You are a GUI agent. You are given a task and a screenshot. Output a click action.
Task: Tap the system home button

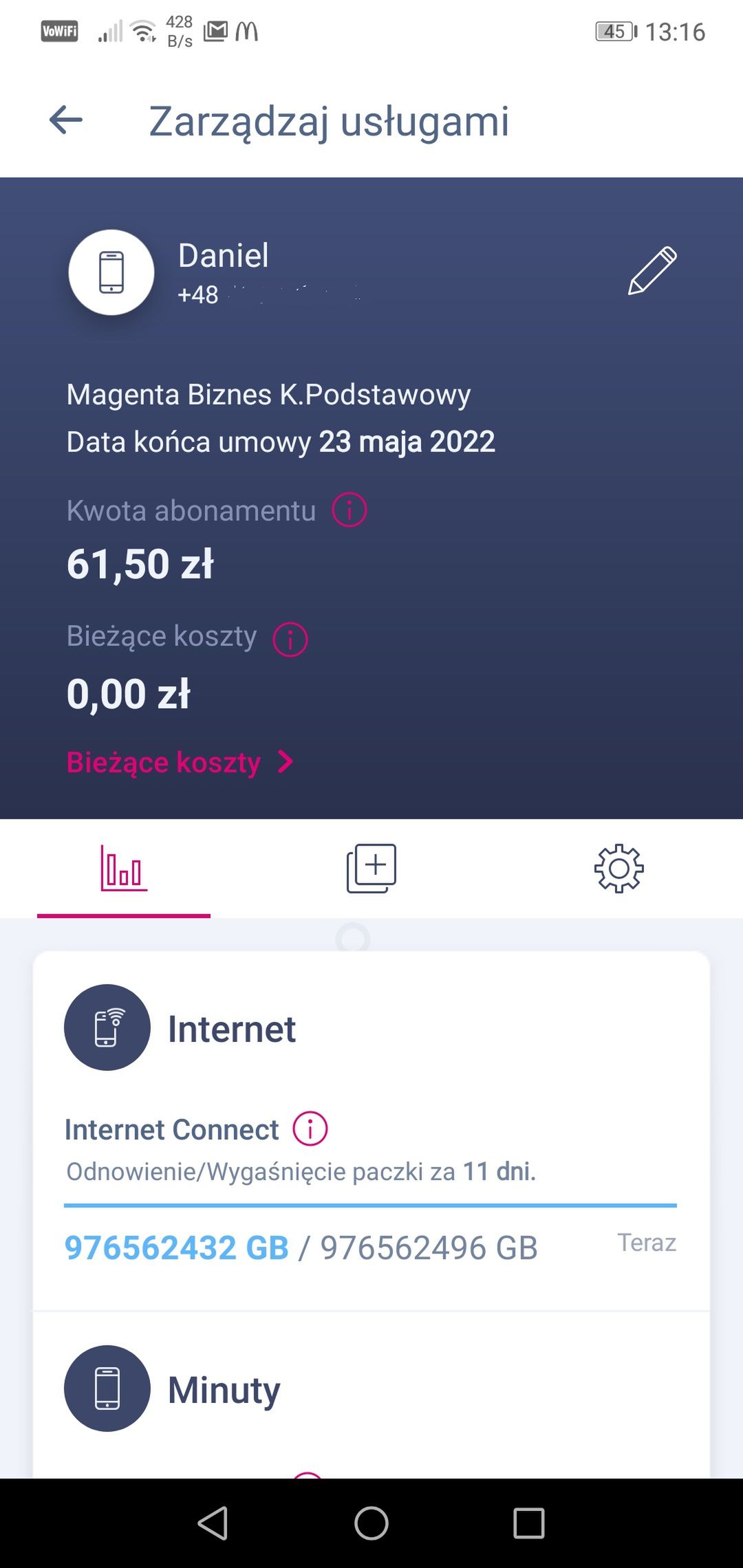point(371,1523)
